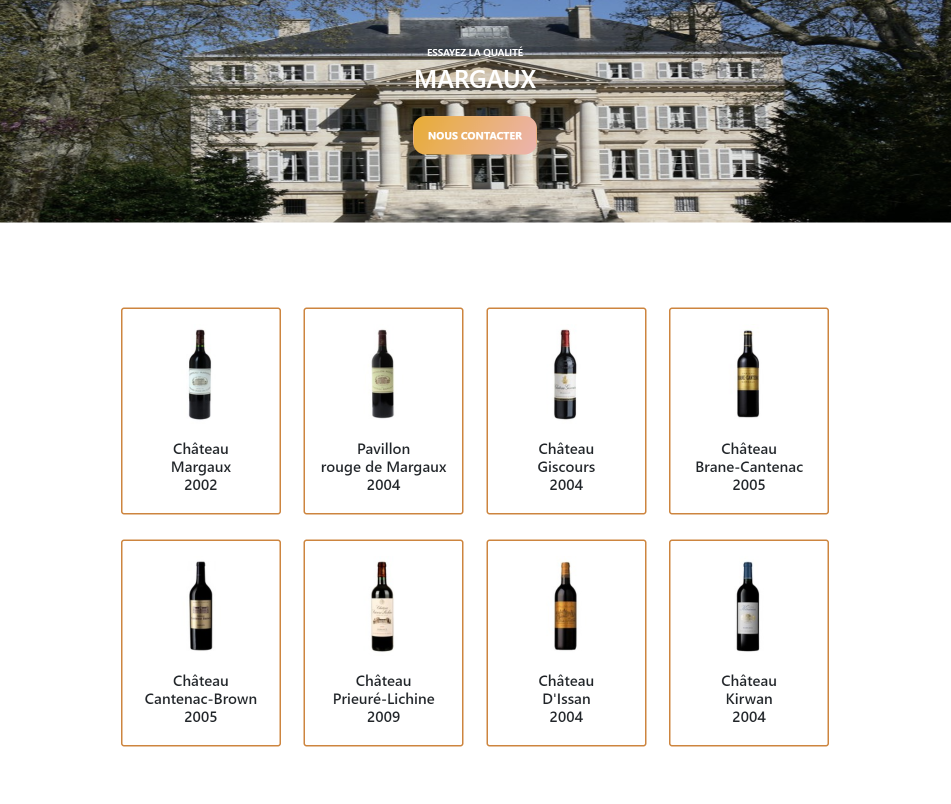
Task: View the Château Giscours 2004 wine
Action: (x=566, y=411)
